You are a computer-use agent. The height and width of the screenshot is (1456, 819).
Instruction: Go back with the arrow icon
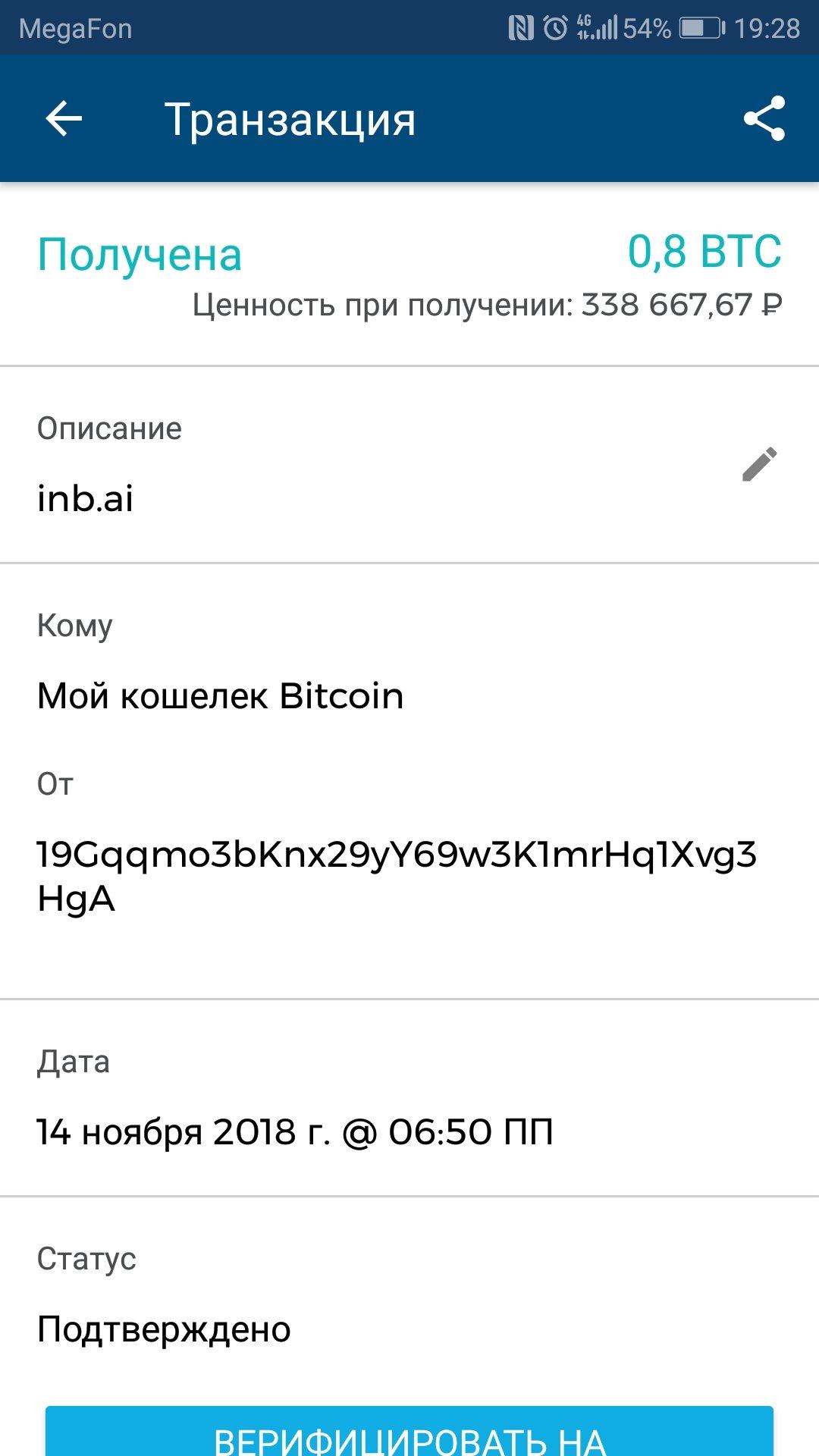[x=64, y=119]
